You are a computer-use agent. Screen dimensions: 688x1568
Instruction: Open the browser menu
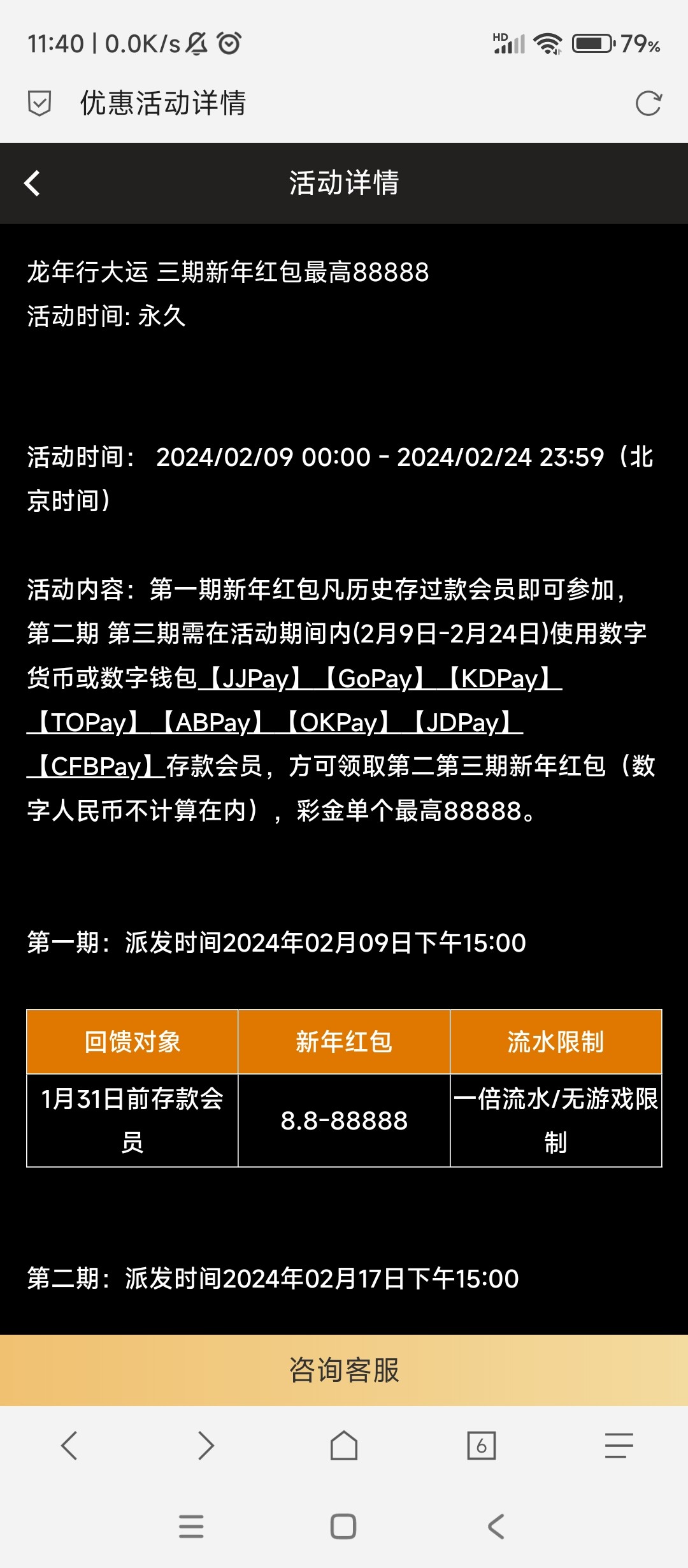(x=619, y=1446)
